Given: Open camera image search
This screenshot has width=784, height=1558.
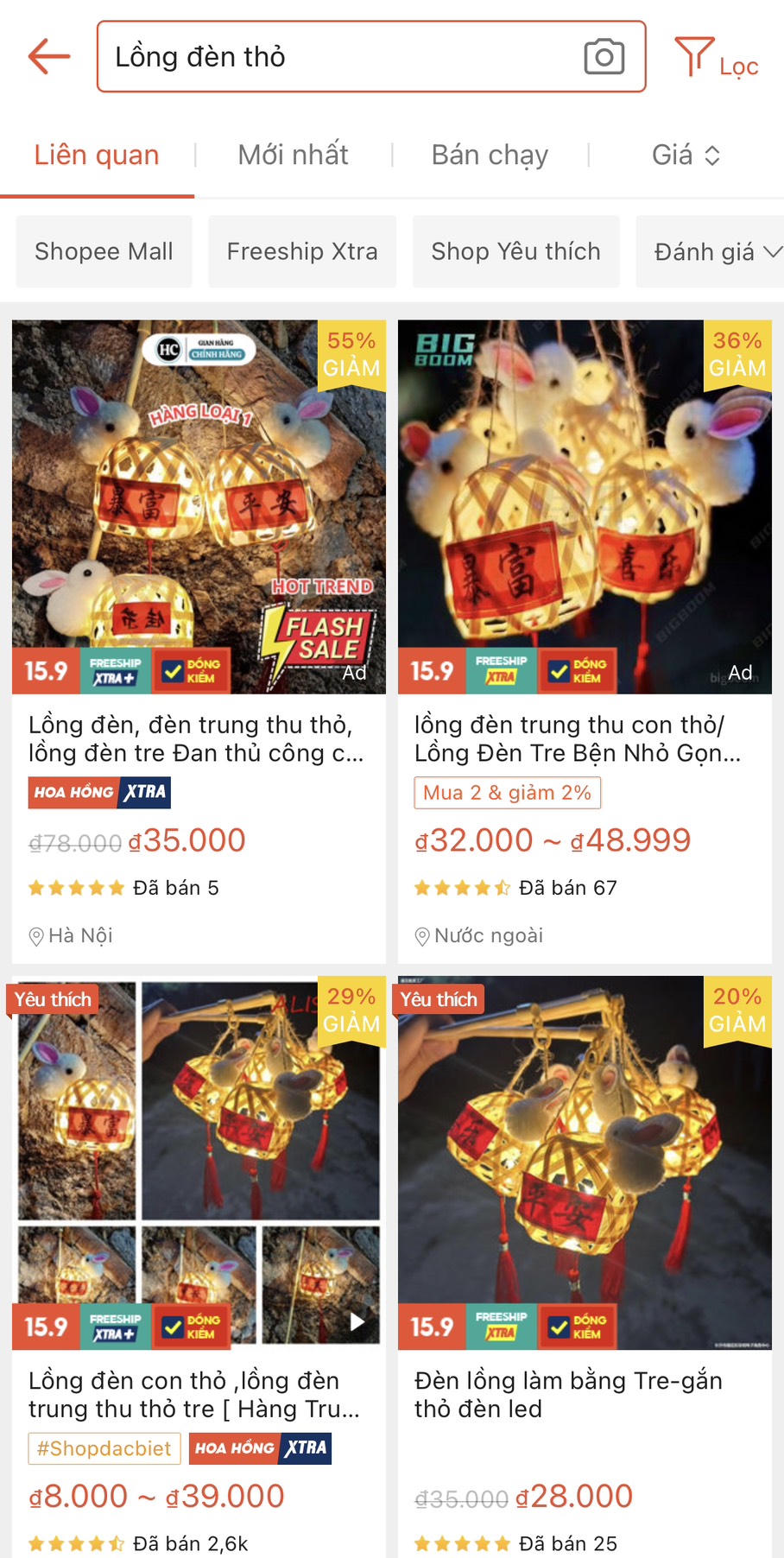Looking at the screenshot, I should coord(604,57).
